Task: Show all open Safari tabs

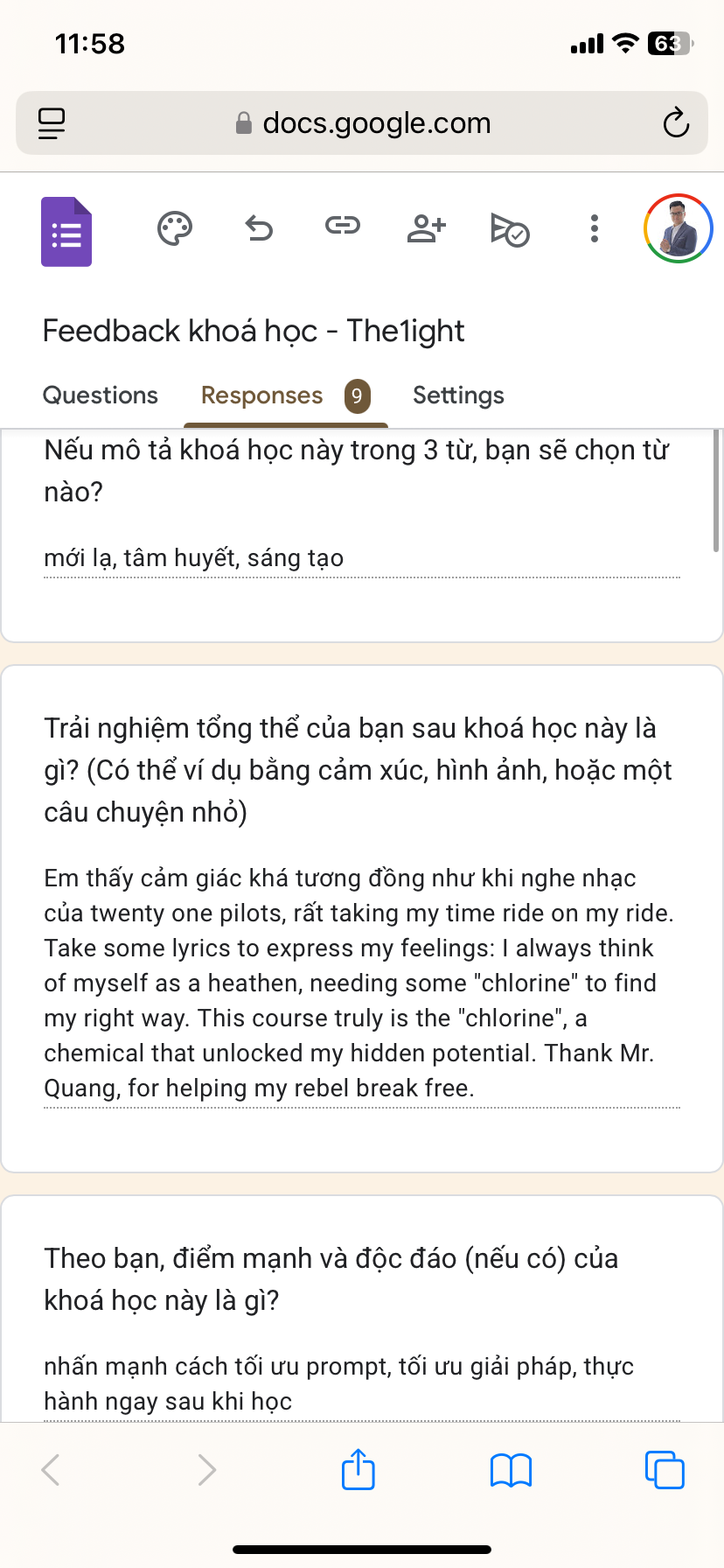Action: pos(665,1470)
